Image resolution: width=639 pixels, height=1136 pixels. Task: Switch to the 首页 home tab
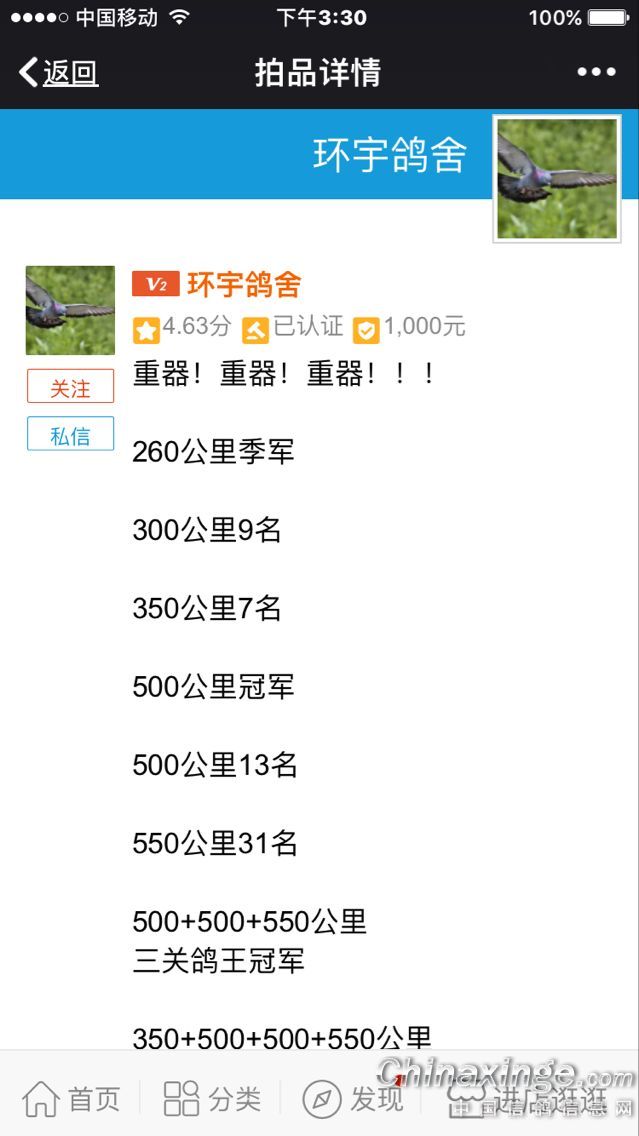[x=71, y=1098]
